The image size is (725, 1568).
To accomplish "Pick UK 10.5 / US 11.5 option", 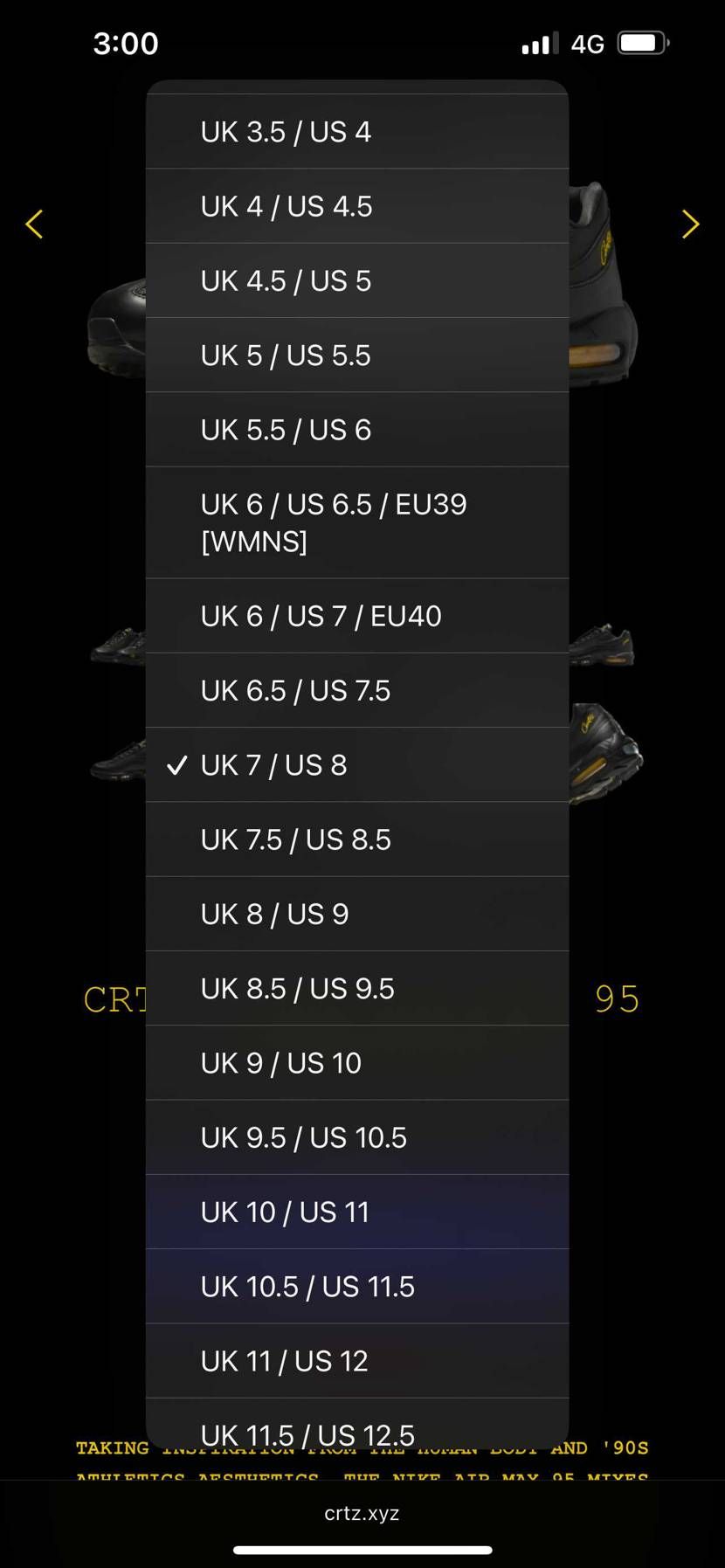I will coord(356,1286).
